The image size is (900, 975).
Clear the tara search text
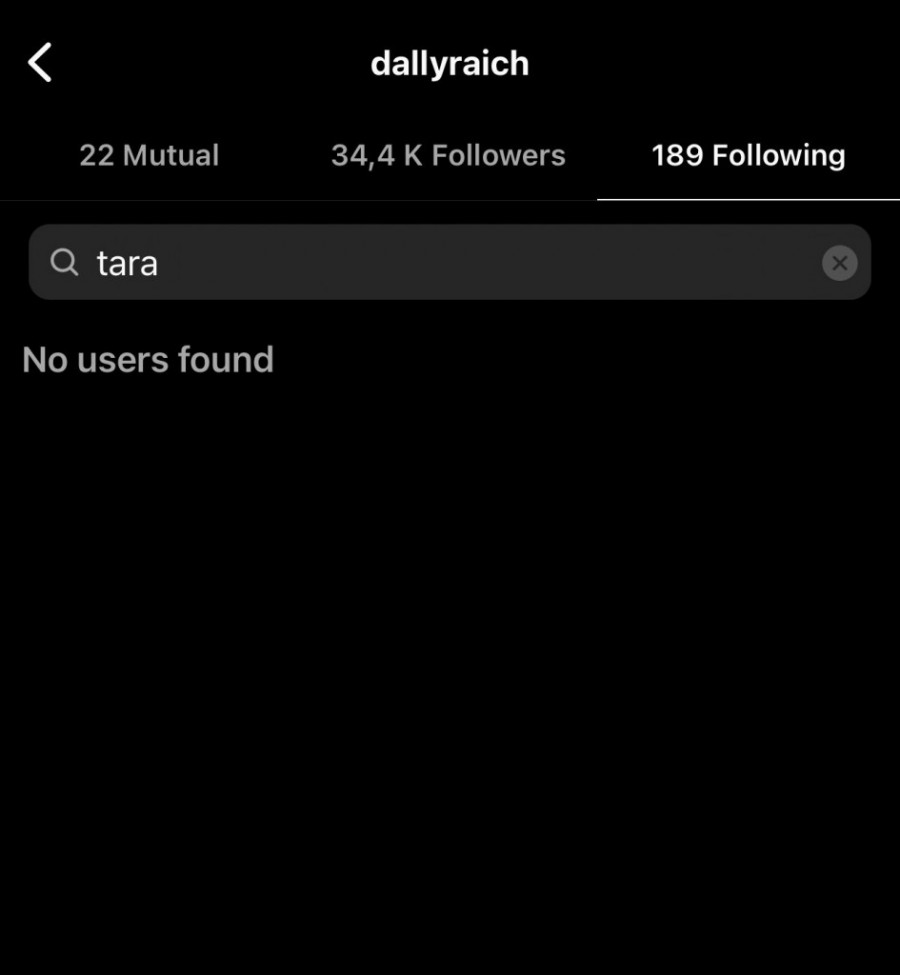coord(839,263)
